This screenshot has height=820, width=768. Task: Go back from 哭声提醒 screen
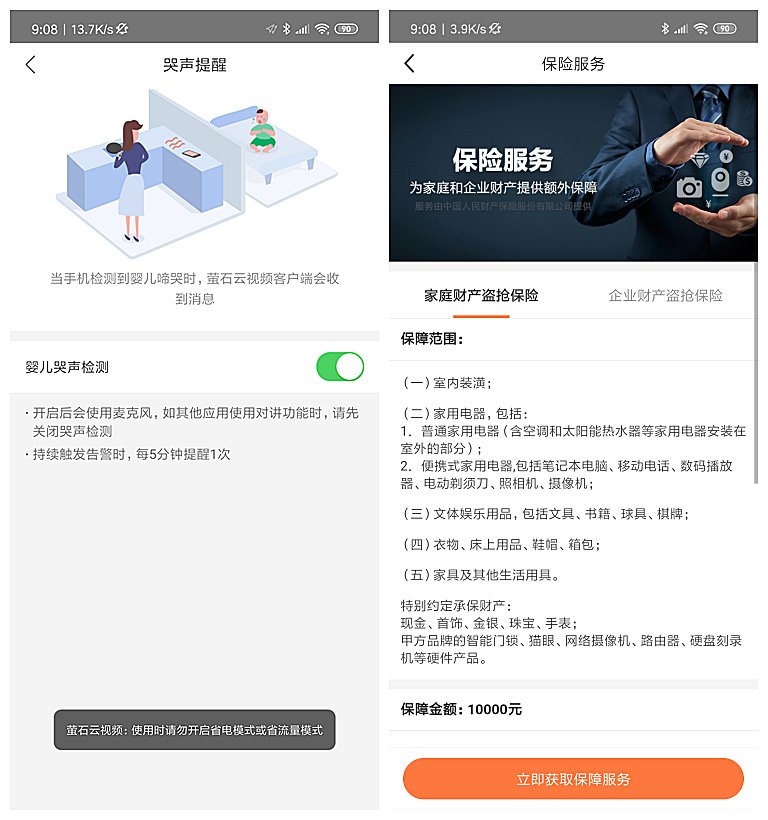click(x=30, y=65)
